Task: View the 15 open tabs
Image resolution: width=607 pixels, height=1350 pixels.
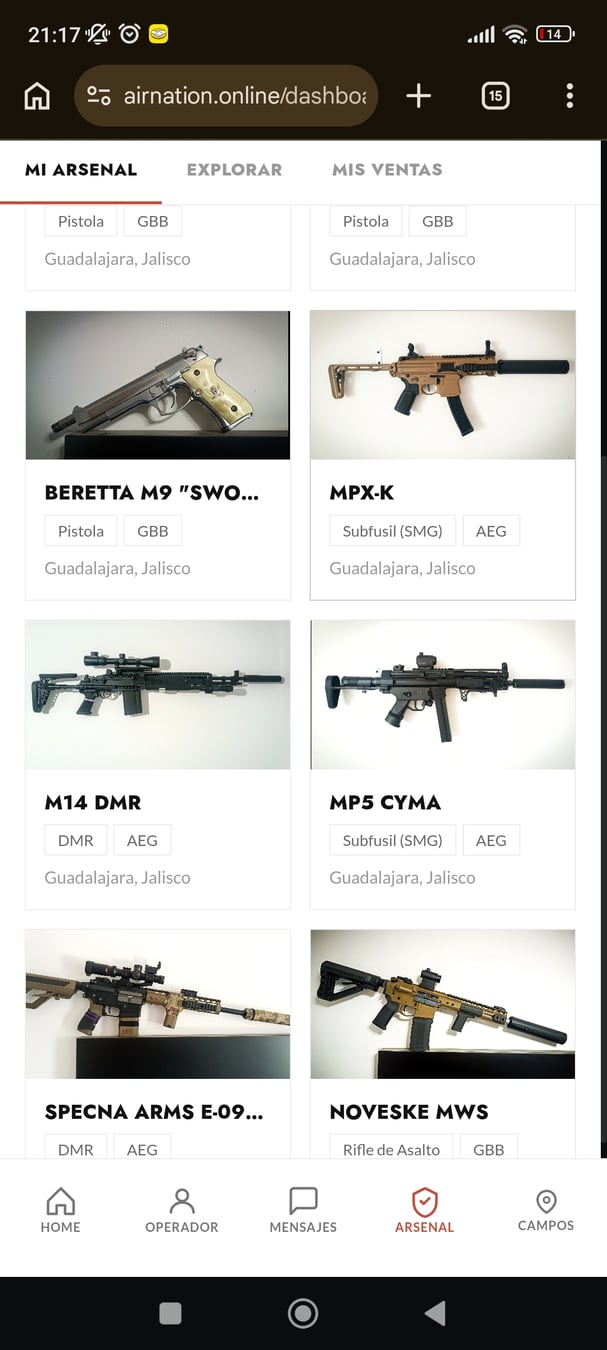Action: coord(495,96)
